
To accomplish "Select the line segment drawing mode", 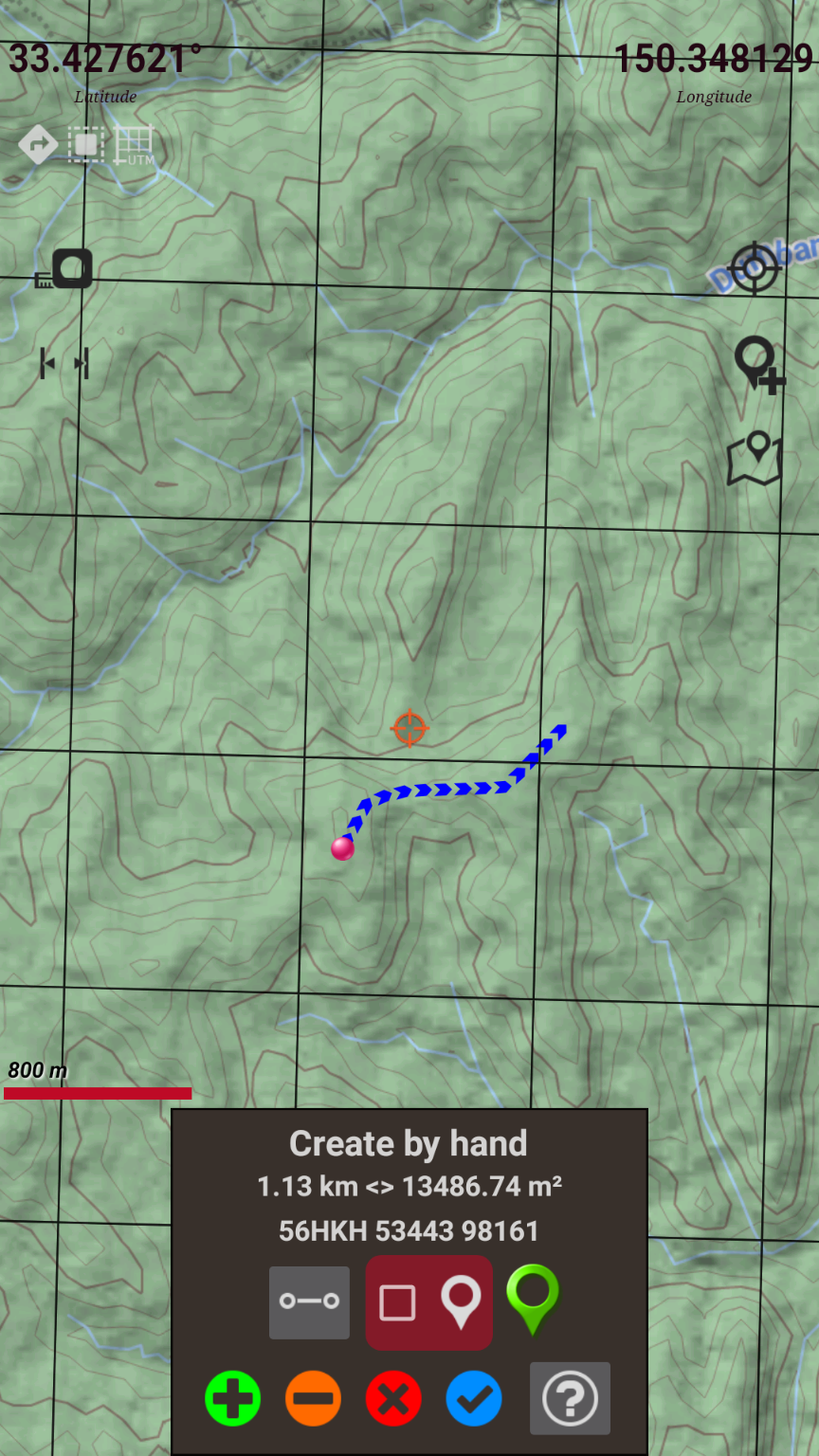I will [309, 1302].
